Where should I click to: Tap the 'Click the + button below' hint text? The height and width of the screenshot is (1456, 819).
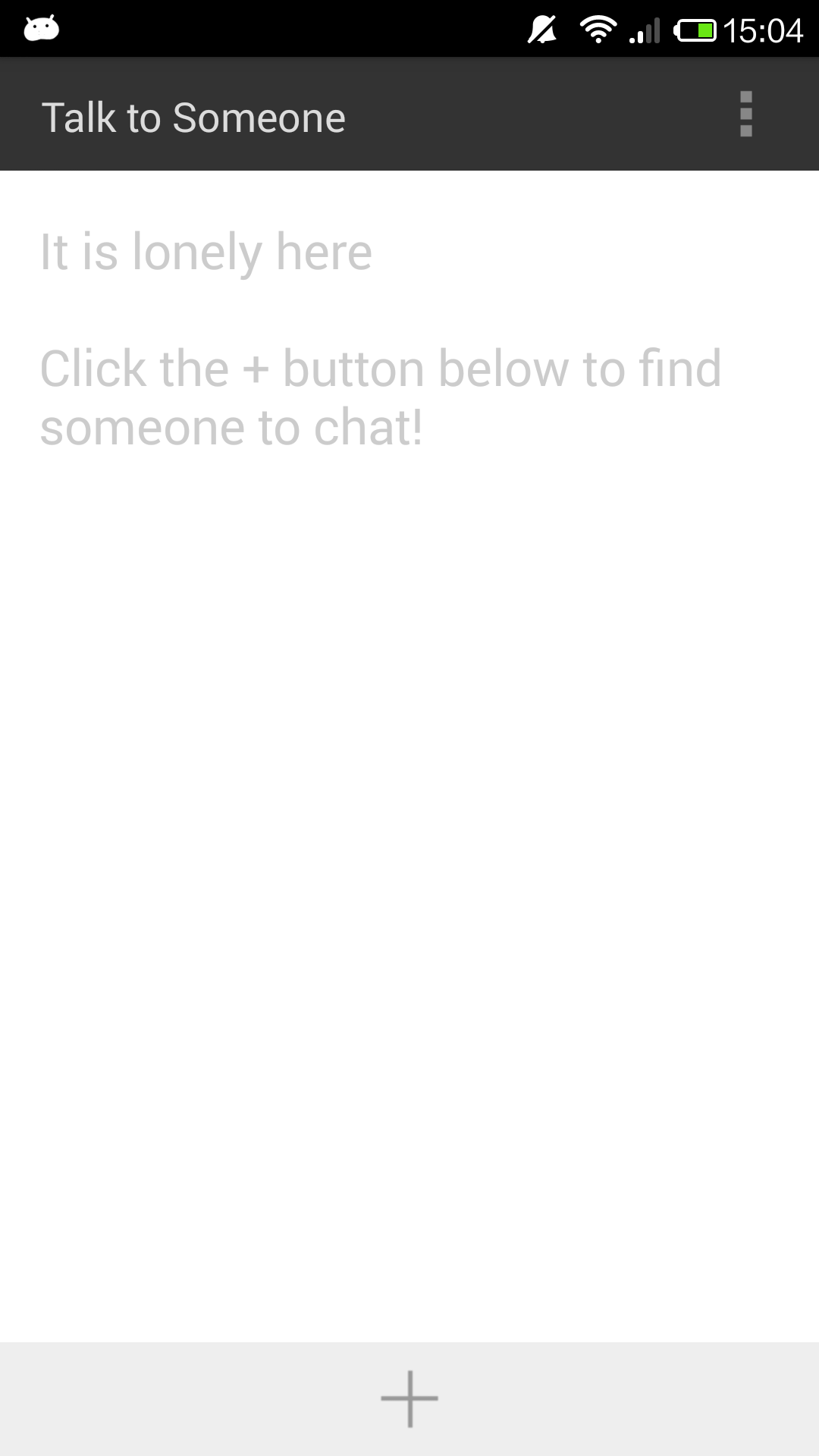point(381,397)
